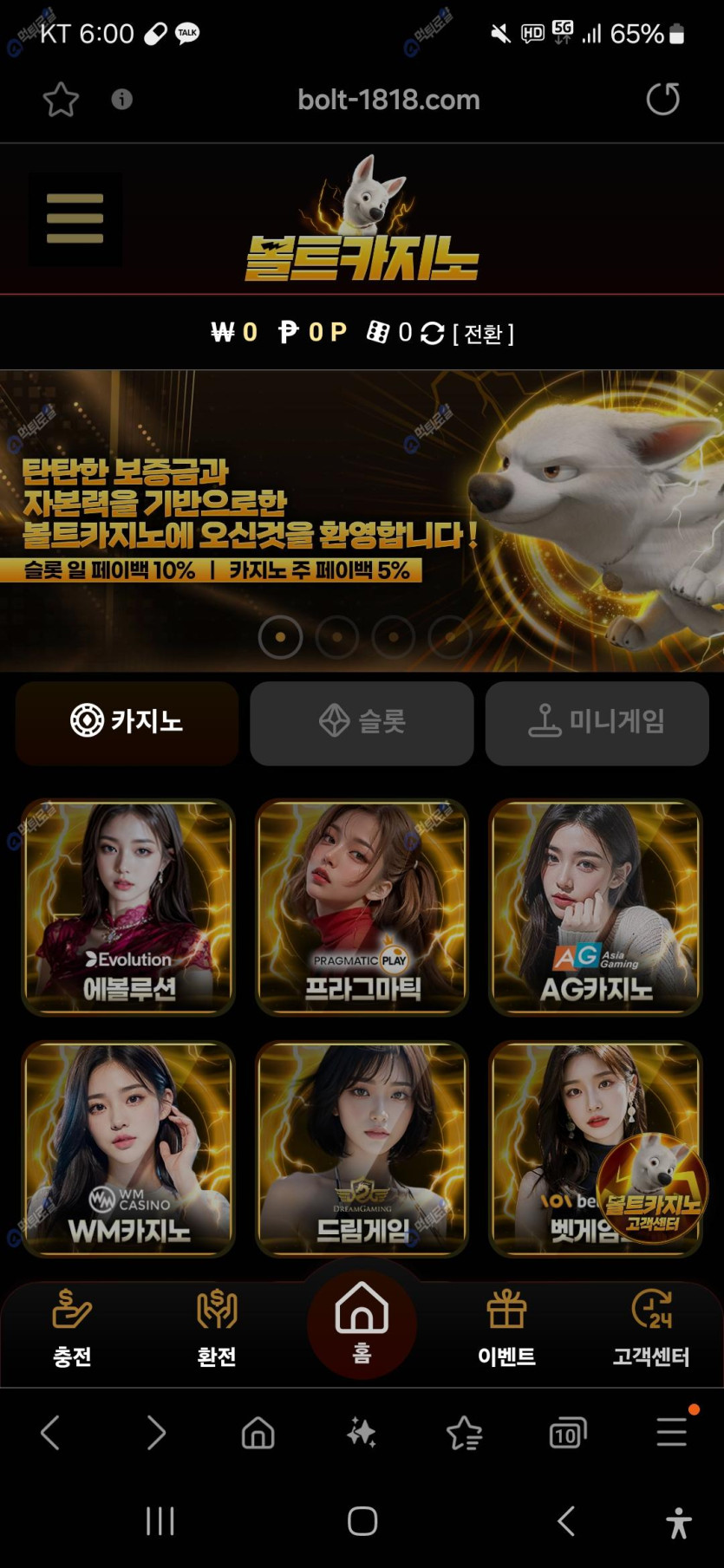Open 고객센터 in bottom navigation
Image resolution: width=724 pixels, height=1568 pixels.
(651, 1328)
